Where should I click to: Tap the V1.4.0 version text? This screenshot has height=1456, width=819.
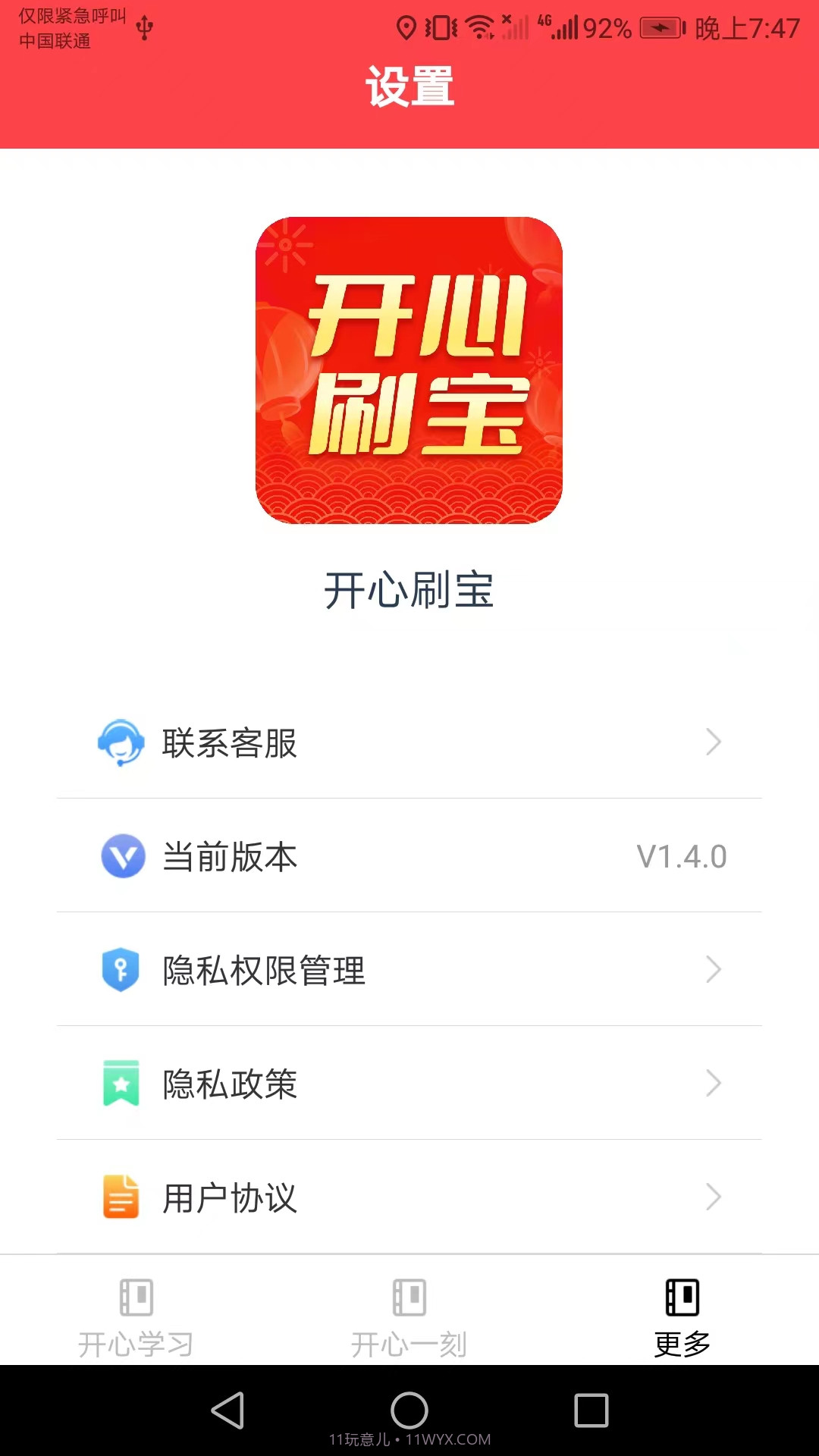click(x=682, y=857)
